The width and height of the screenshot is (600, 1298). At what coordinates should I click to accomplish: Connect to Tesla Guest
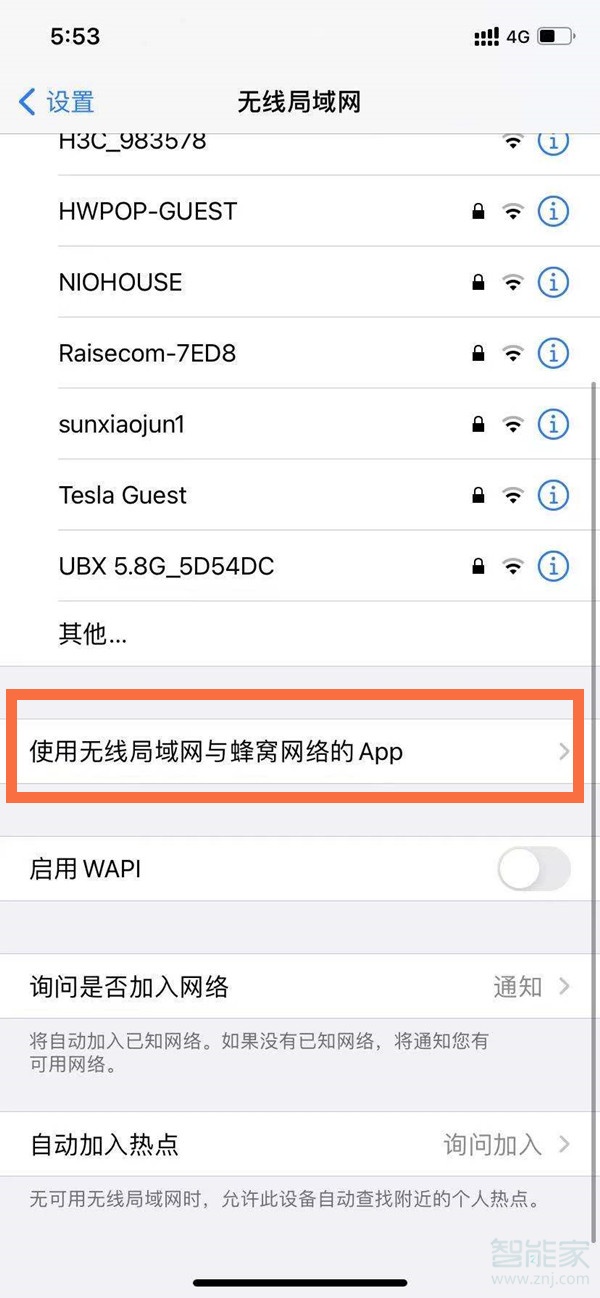click(300, 495)
